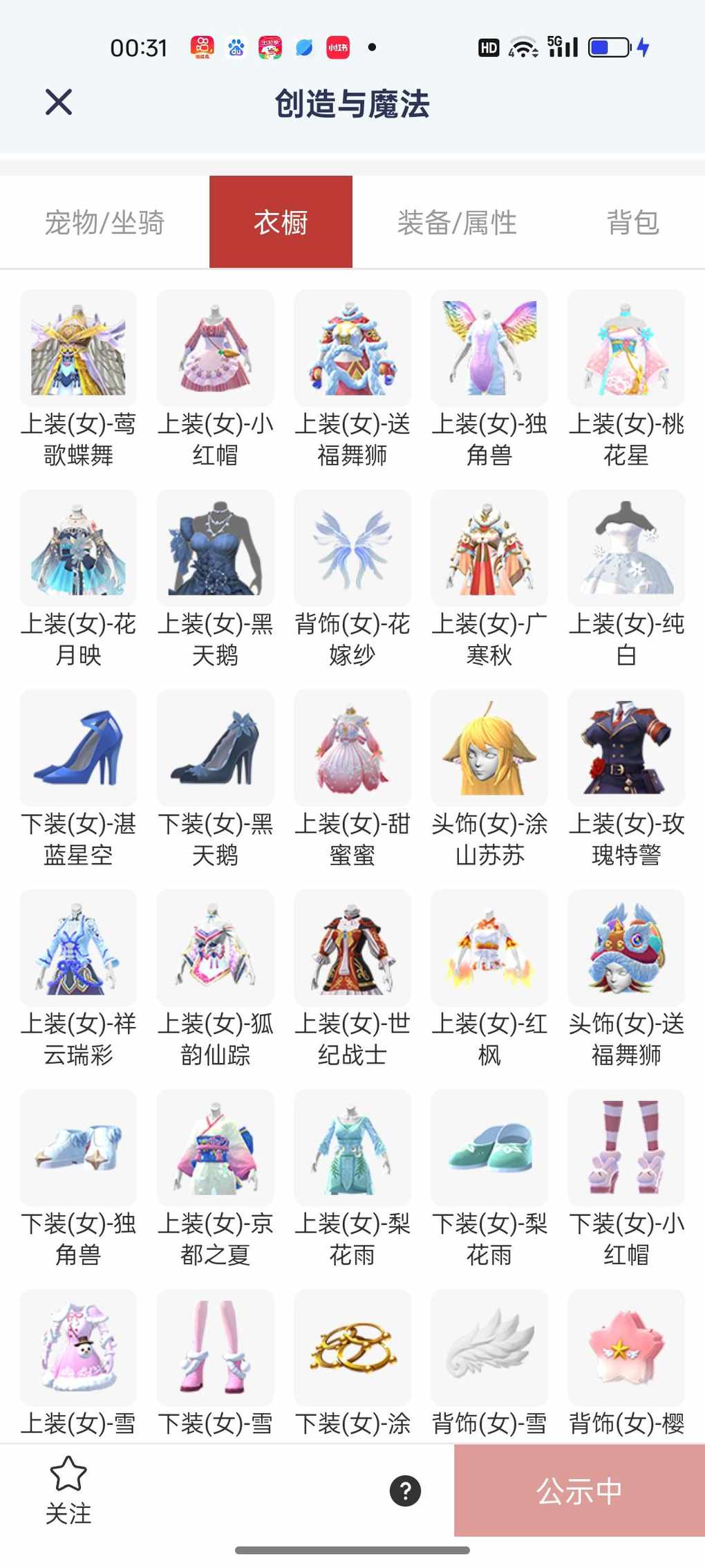
Task: Switch to the 装备/属性 tab
Action: [457, 223]
